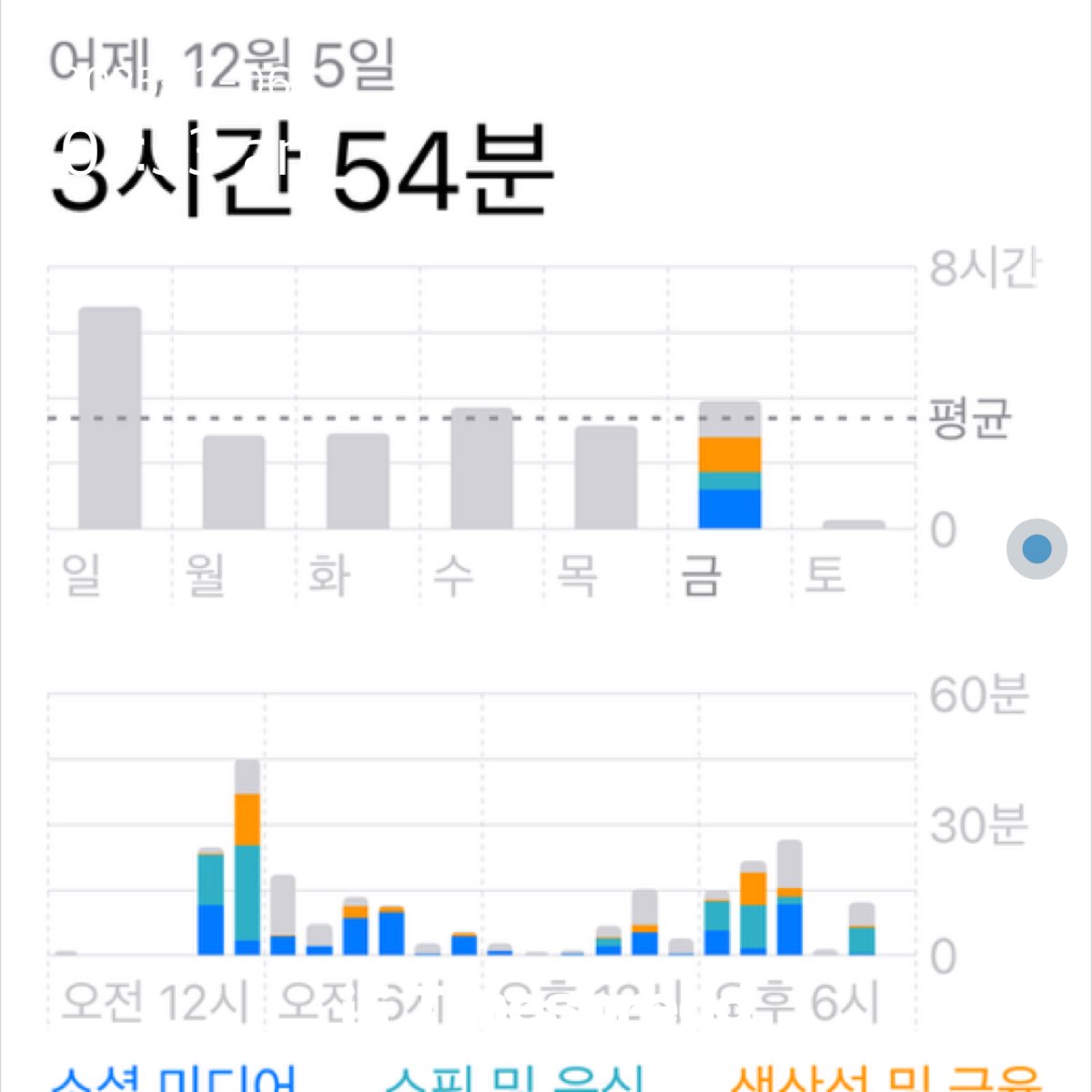Screen dimensions: 1092x1092
Task: Select Monday (월) bar in weekly chart
Action: (x=234, y=482)
